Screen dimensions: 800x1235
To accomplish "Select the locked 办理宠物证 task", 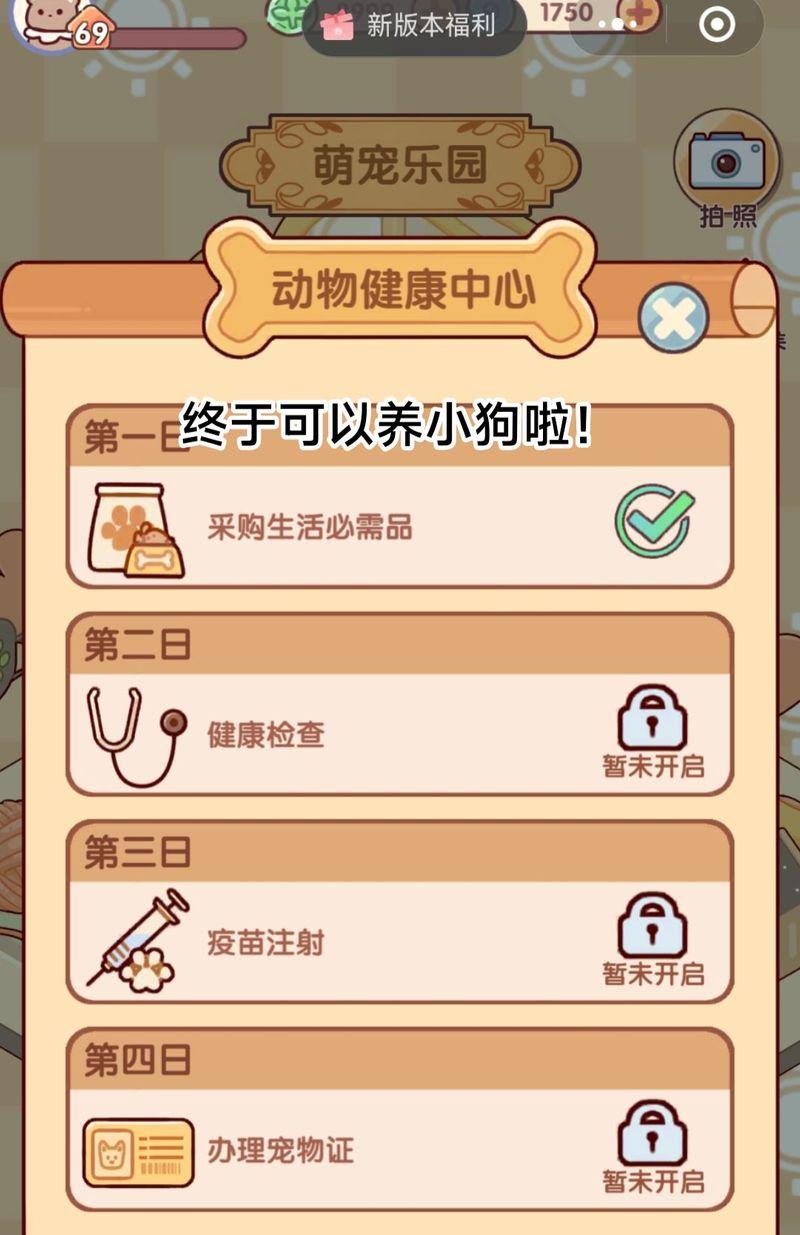I will [x=400, y=1149].
